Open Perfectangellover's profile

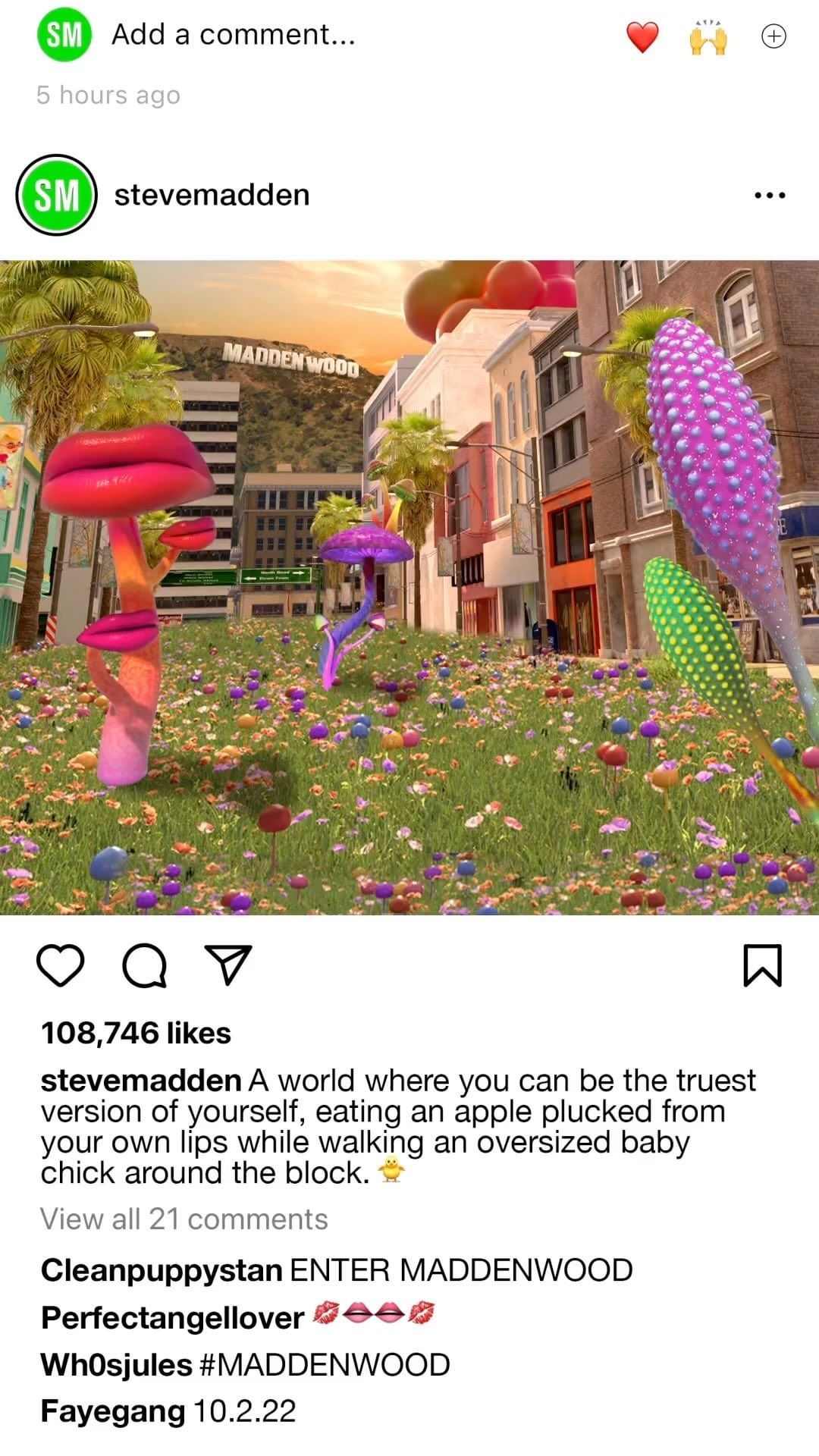click(173, 1318)
